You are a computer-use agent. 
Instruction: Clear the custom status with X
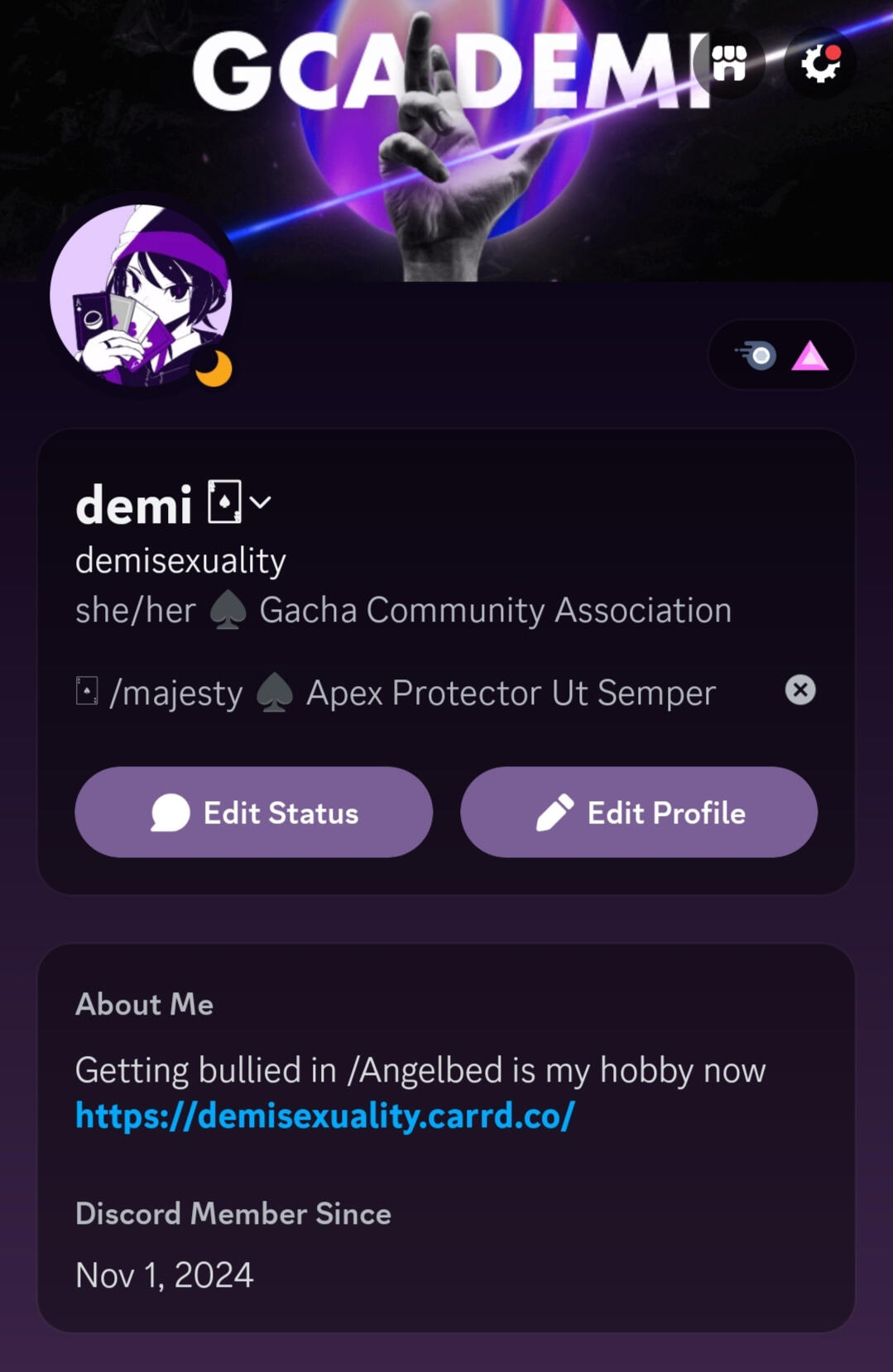[799, 689]
